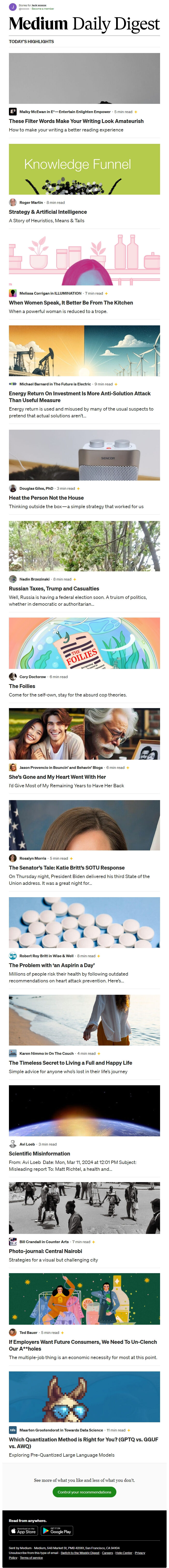Open 'The Timeless Secret to Living' by Karen Nimmo
This screenshot has height=1568, width=169.
point(70,1062)
